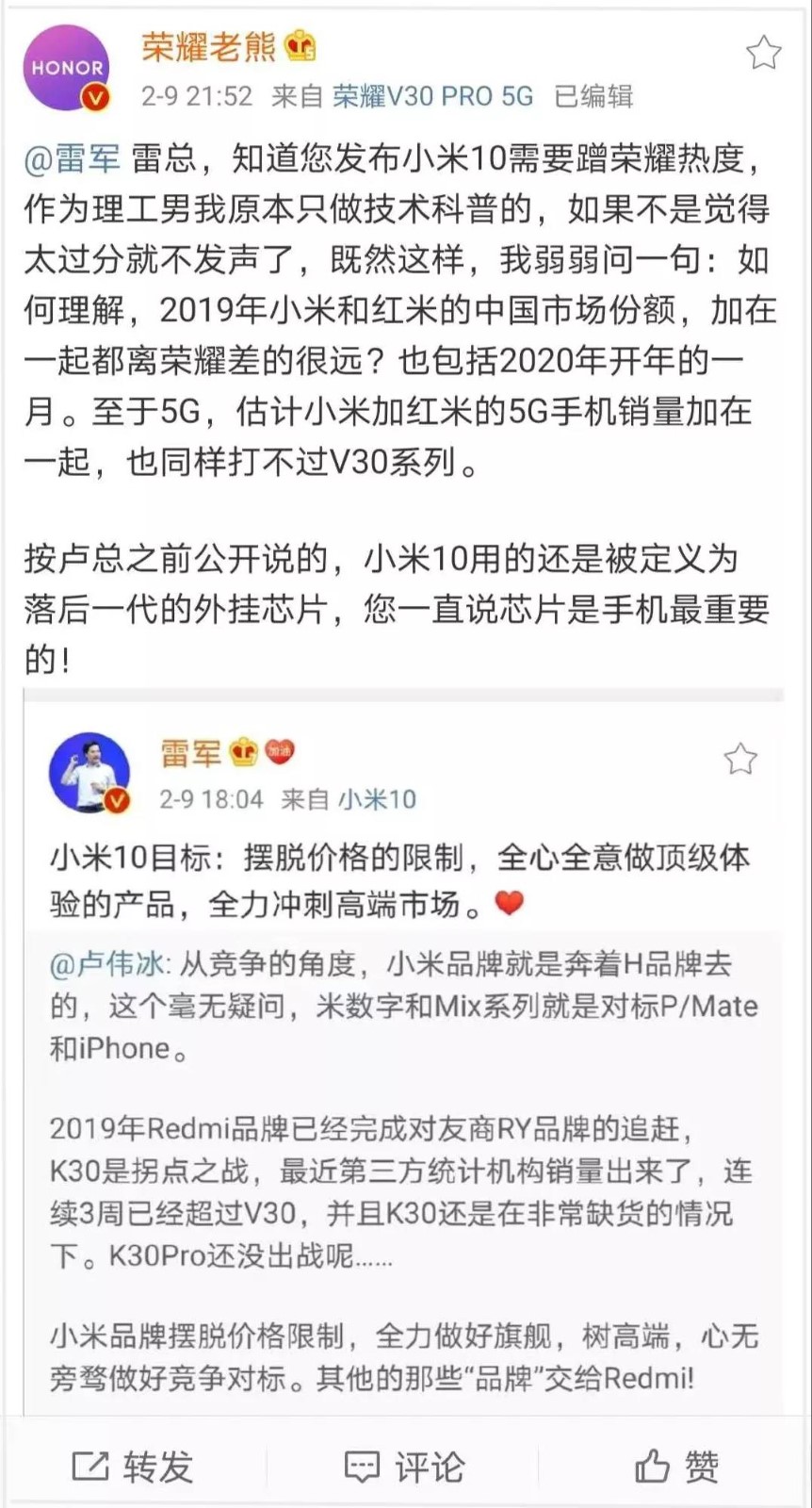The width and height of the screenshot is (812, 1508).
Task: Open 荣耀老熊's profile avatar
Action: pos(67,69)
